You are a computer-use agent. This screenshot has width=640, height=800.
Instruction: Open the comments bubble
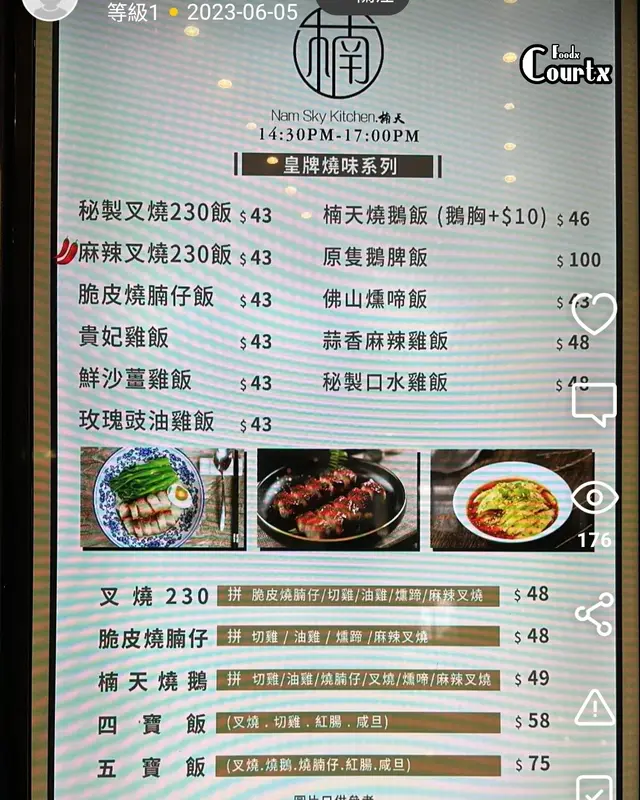[594, 404]
